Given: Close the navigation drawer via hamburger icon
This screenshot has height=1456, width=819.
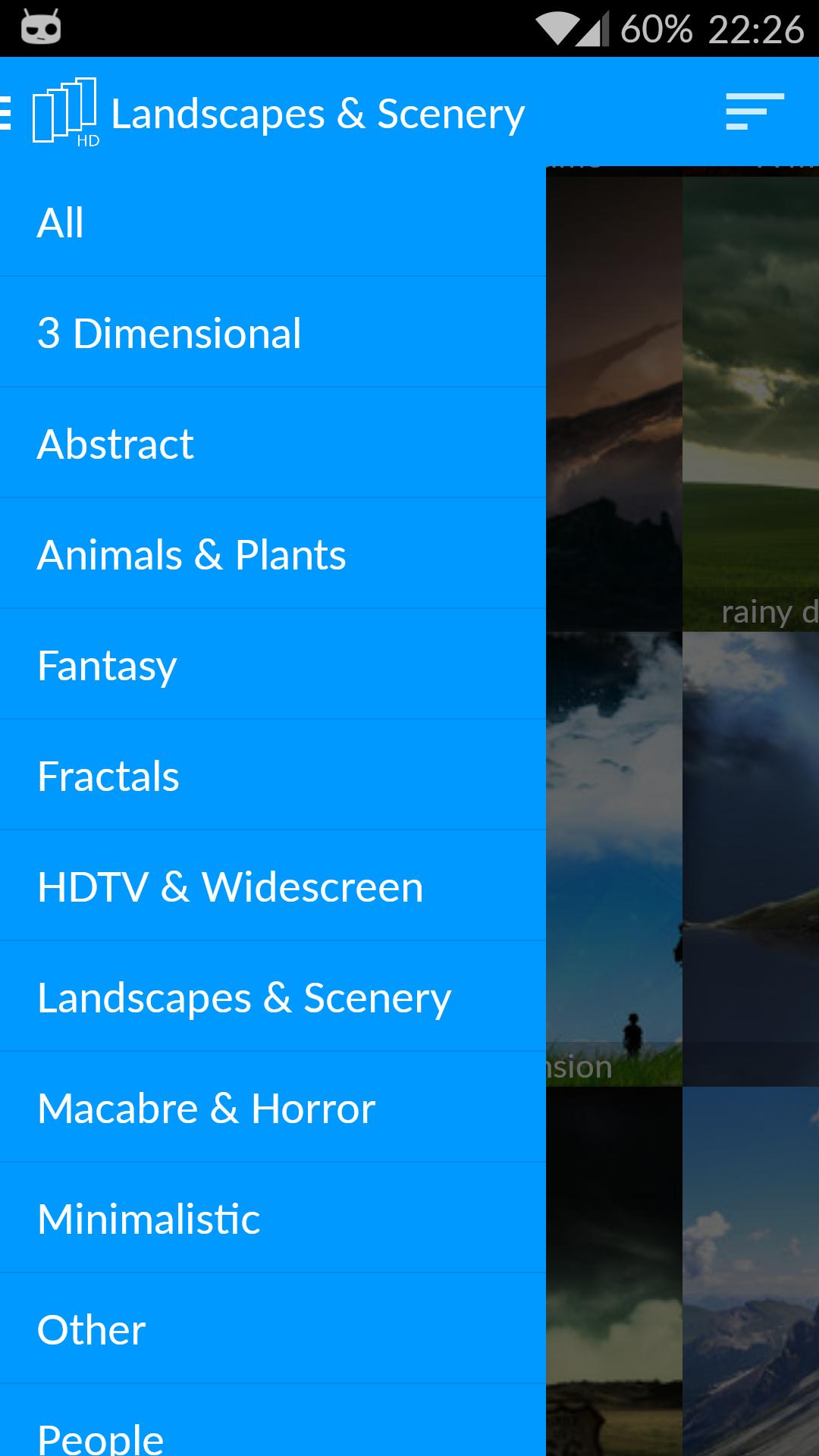Looking at the screenshot, I should (8, 114).
